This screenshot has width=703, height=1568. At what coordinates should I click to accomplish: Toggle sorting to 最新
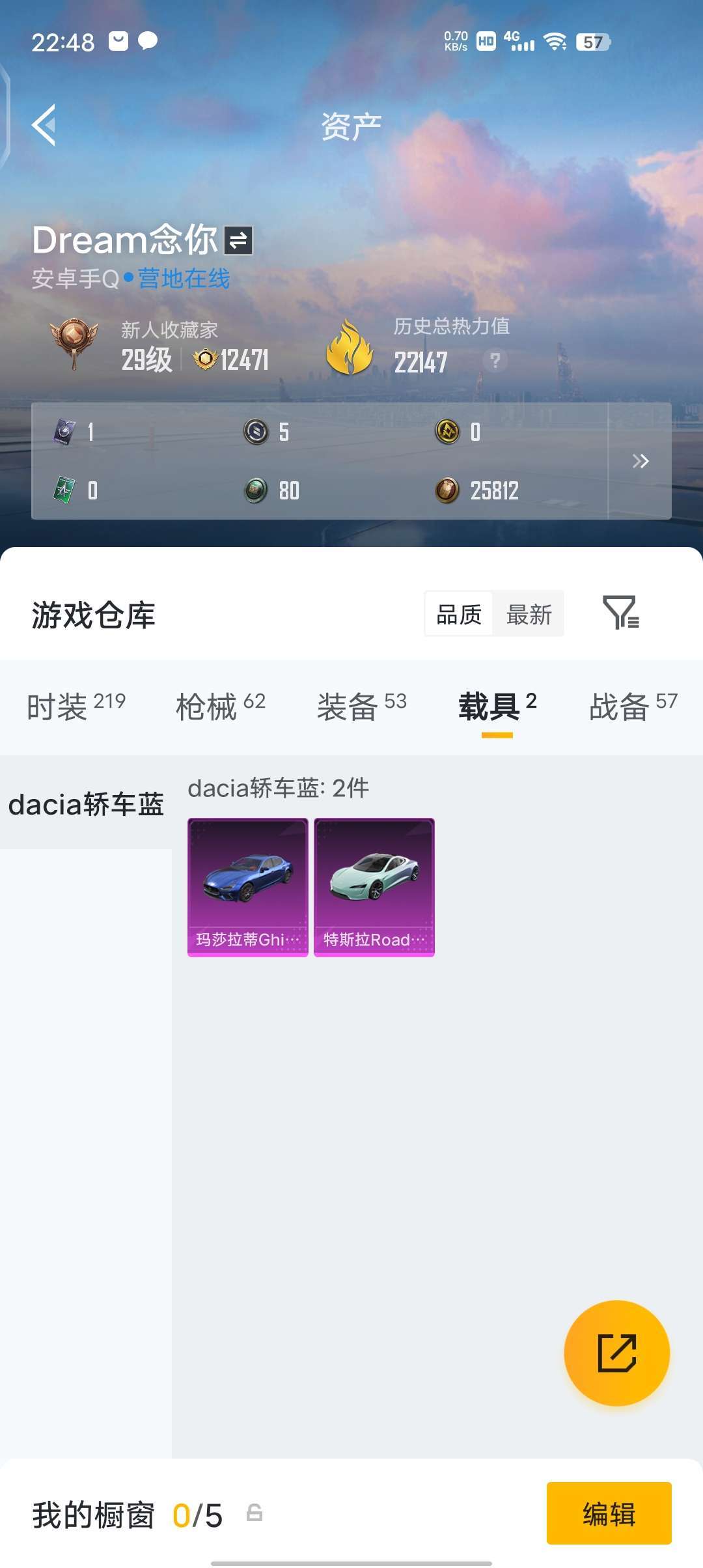529,613
